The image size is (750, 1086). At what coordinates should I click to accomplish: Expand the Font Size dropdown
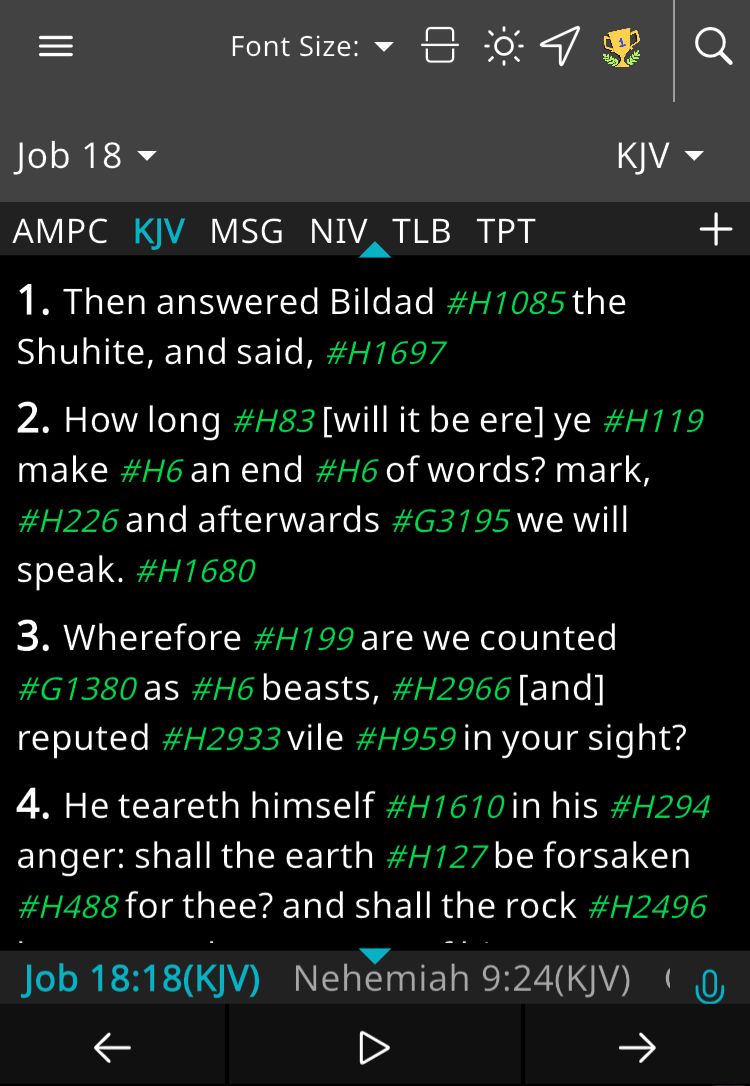pos(312,46)
